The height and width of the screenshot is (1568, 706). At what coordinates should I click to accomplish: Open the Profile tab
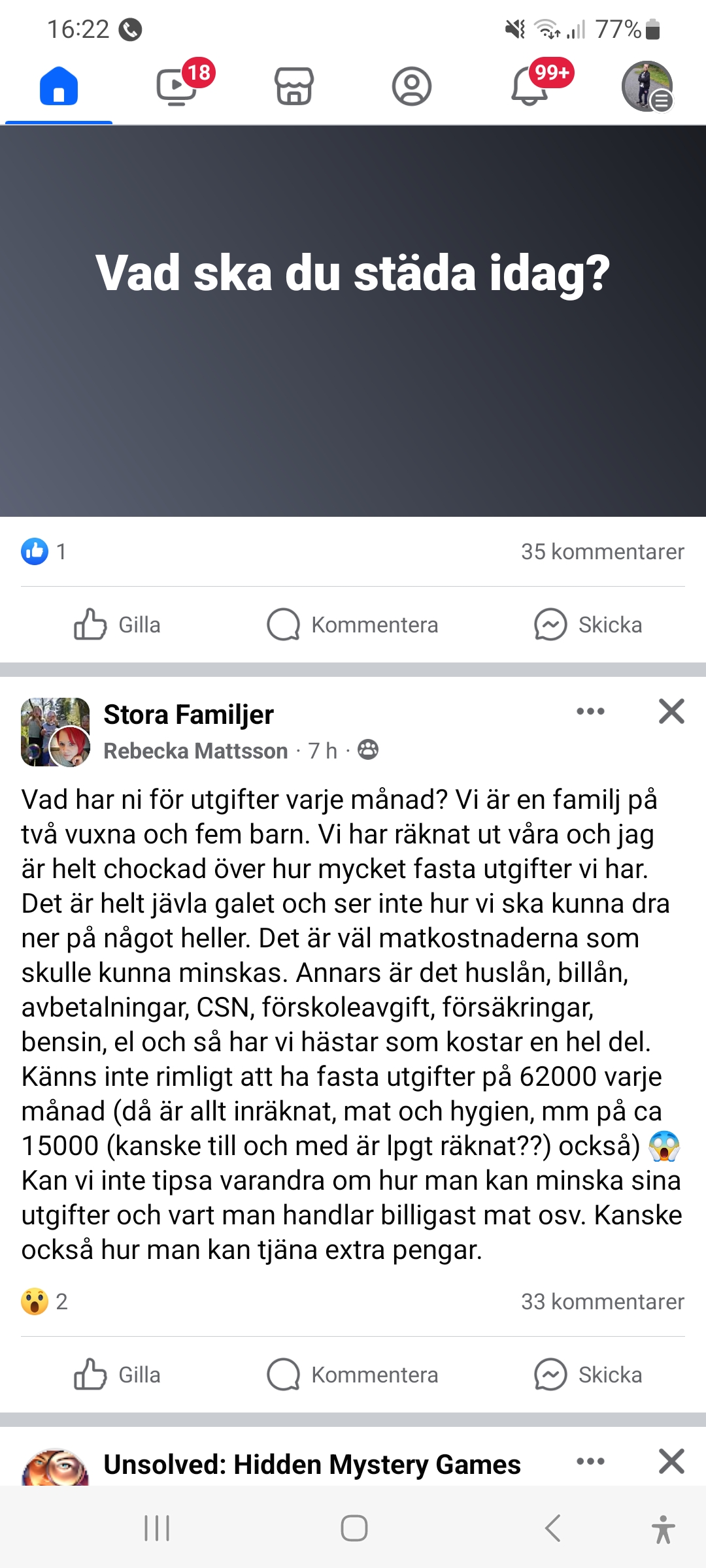click(x=412, y=86)
